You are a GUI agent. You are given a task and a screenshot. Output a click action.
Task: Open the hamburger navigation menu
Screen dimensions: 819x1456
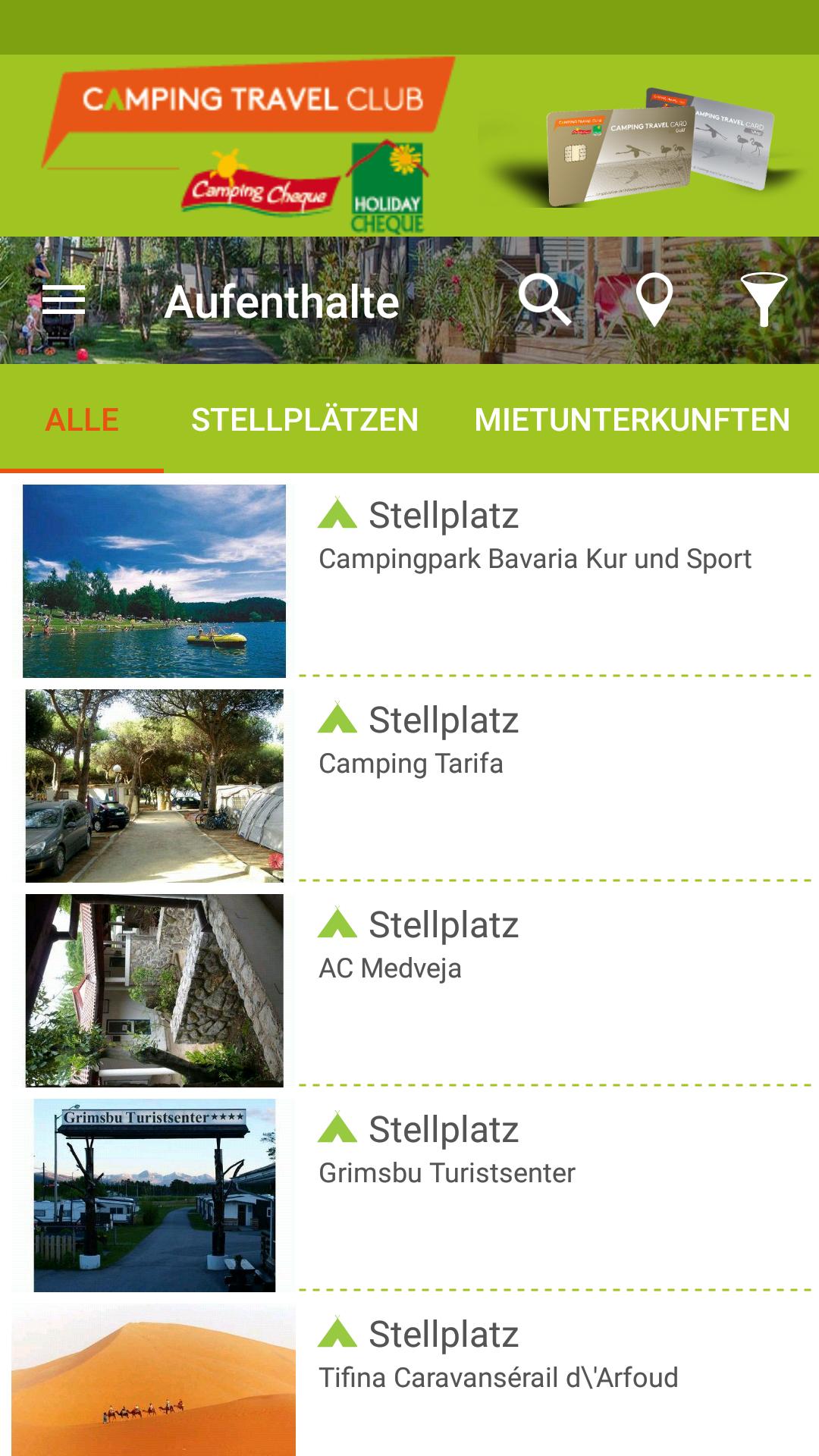click(x=64, y=301)
